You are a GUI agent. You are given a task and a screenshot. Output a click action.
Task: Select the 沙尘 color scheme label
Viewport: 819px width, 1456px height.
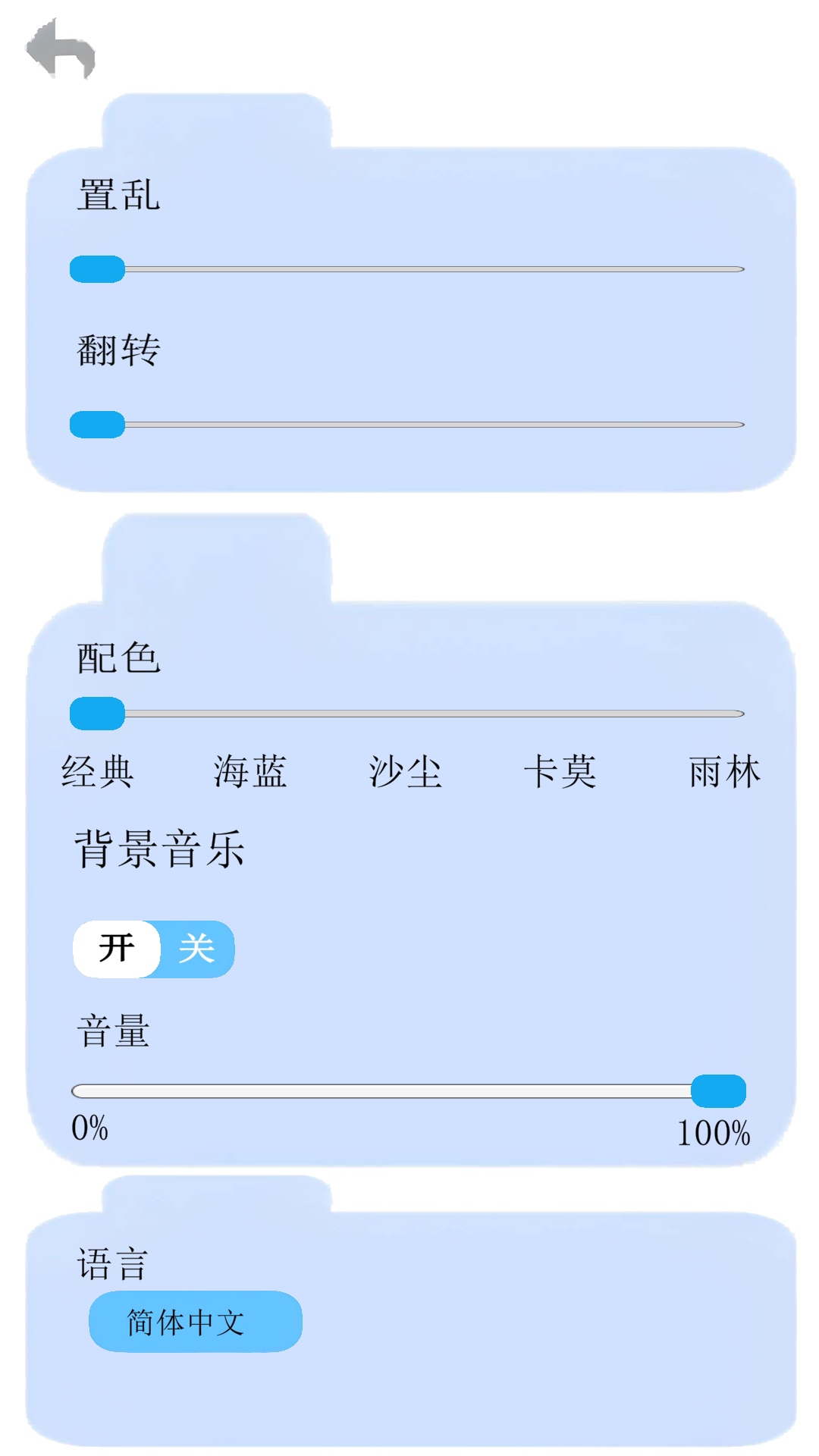click(x=406, y=770)
